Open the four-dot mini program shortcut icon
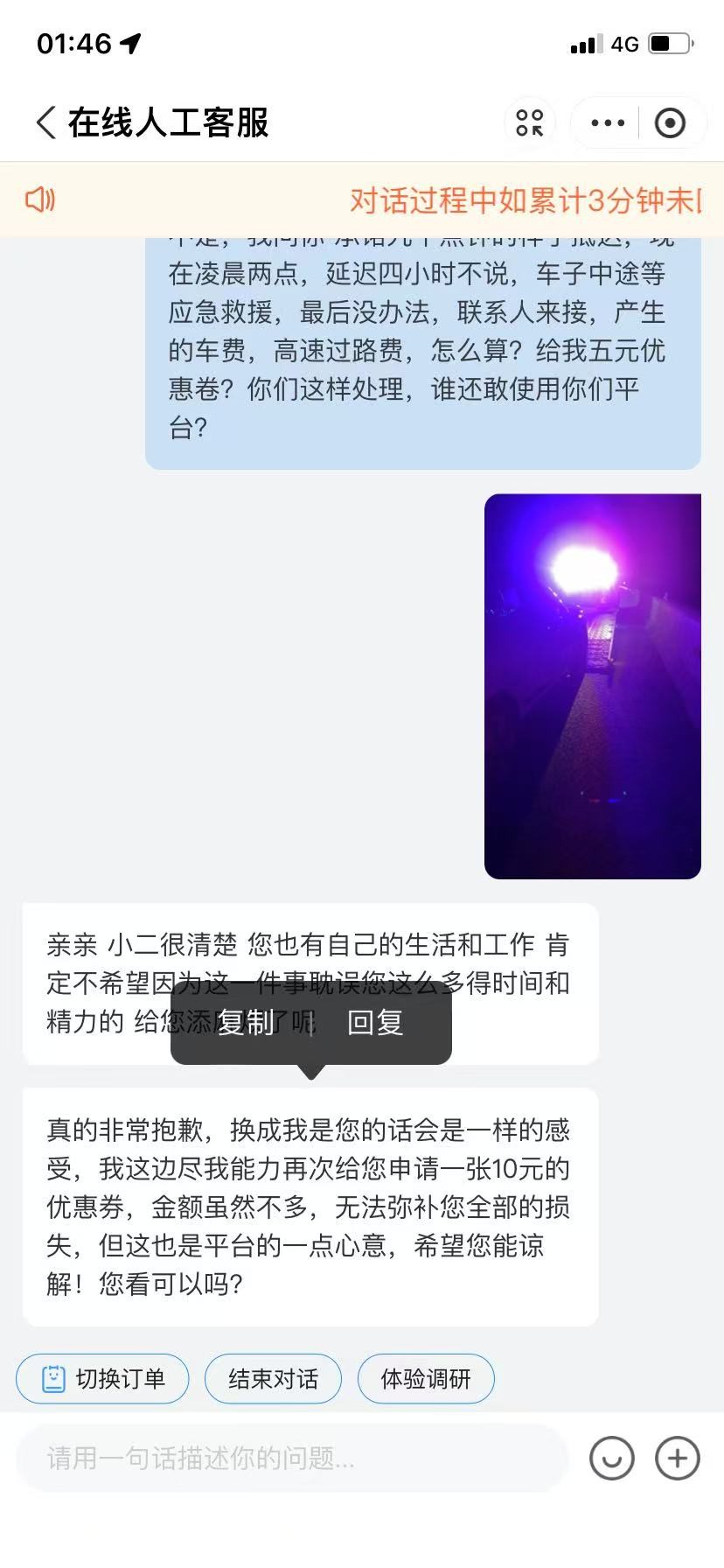Viewport: 724px width, 1568px height. coord(529,123)
